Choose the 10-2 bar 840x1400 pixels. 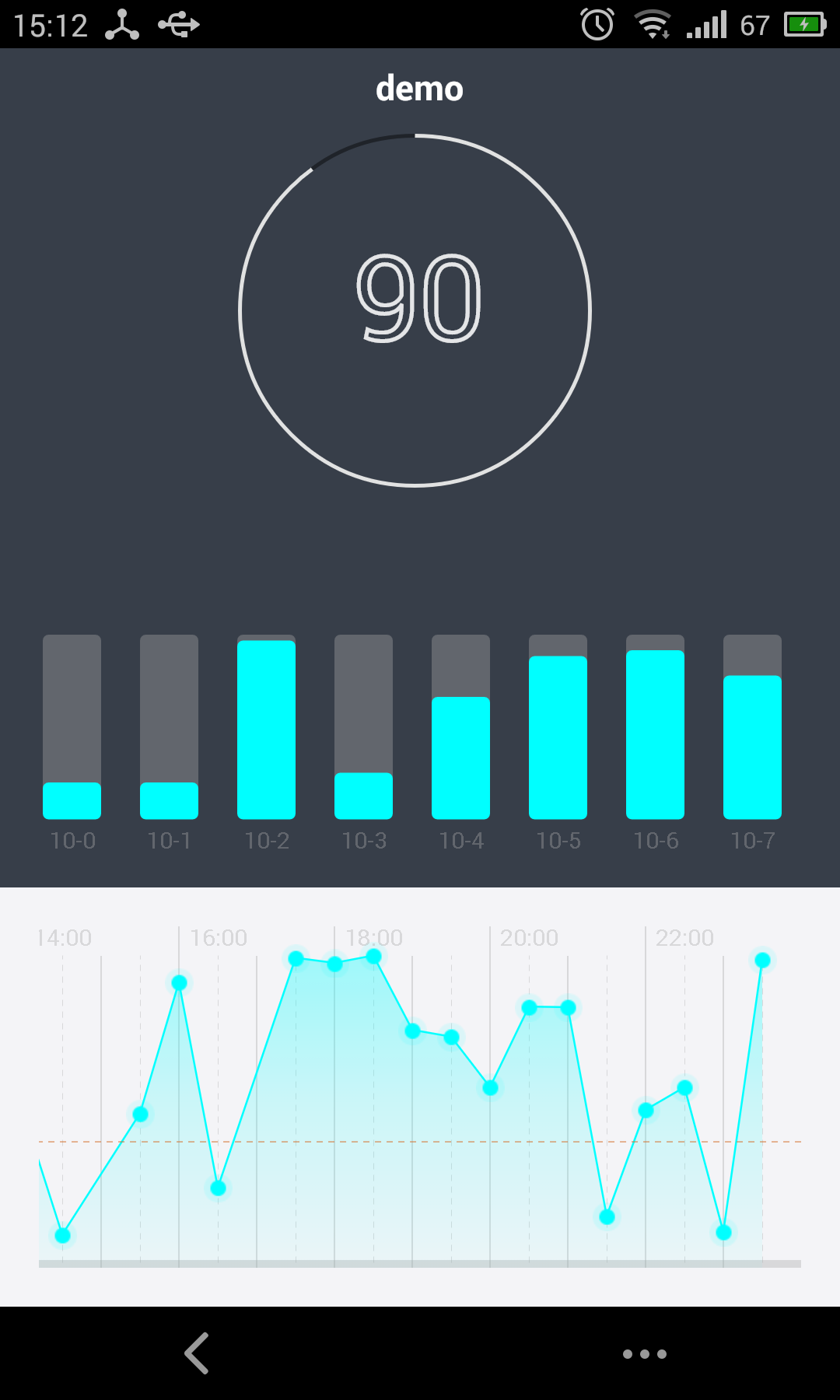tap(266, 726)
